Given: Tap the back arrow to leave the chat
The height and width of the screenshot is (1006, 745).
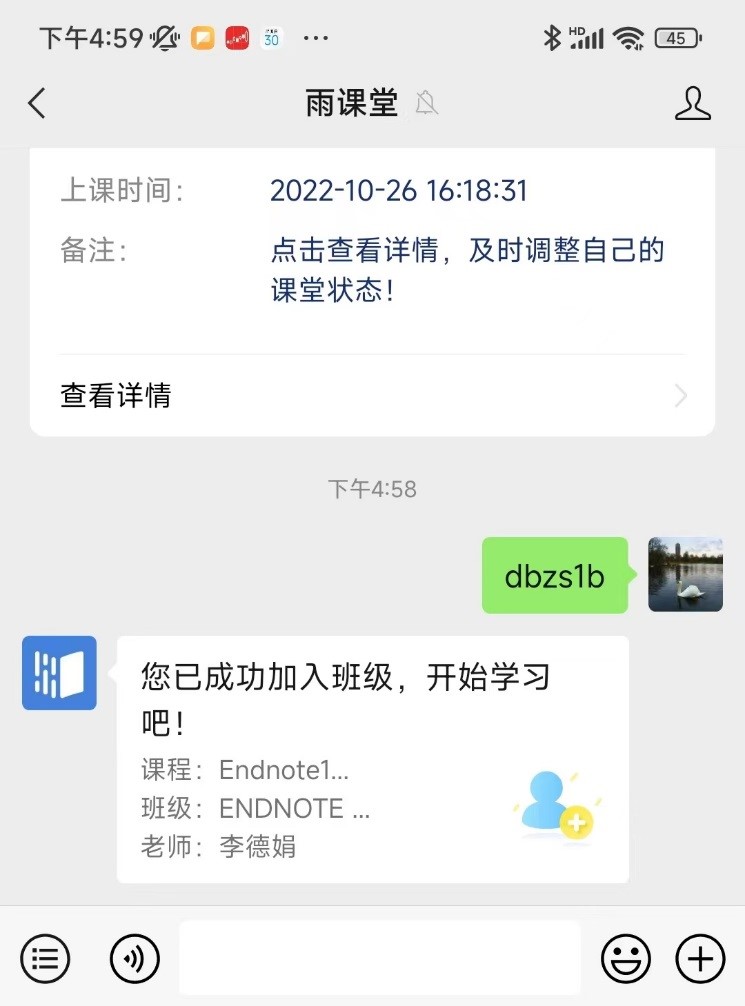Looking at the screenshot, I should tap(37, 103).
